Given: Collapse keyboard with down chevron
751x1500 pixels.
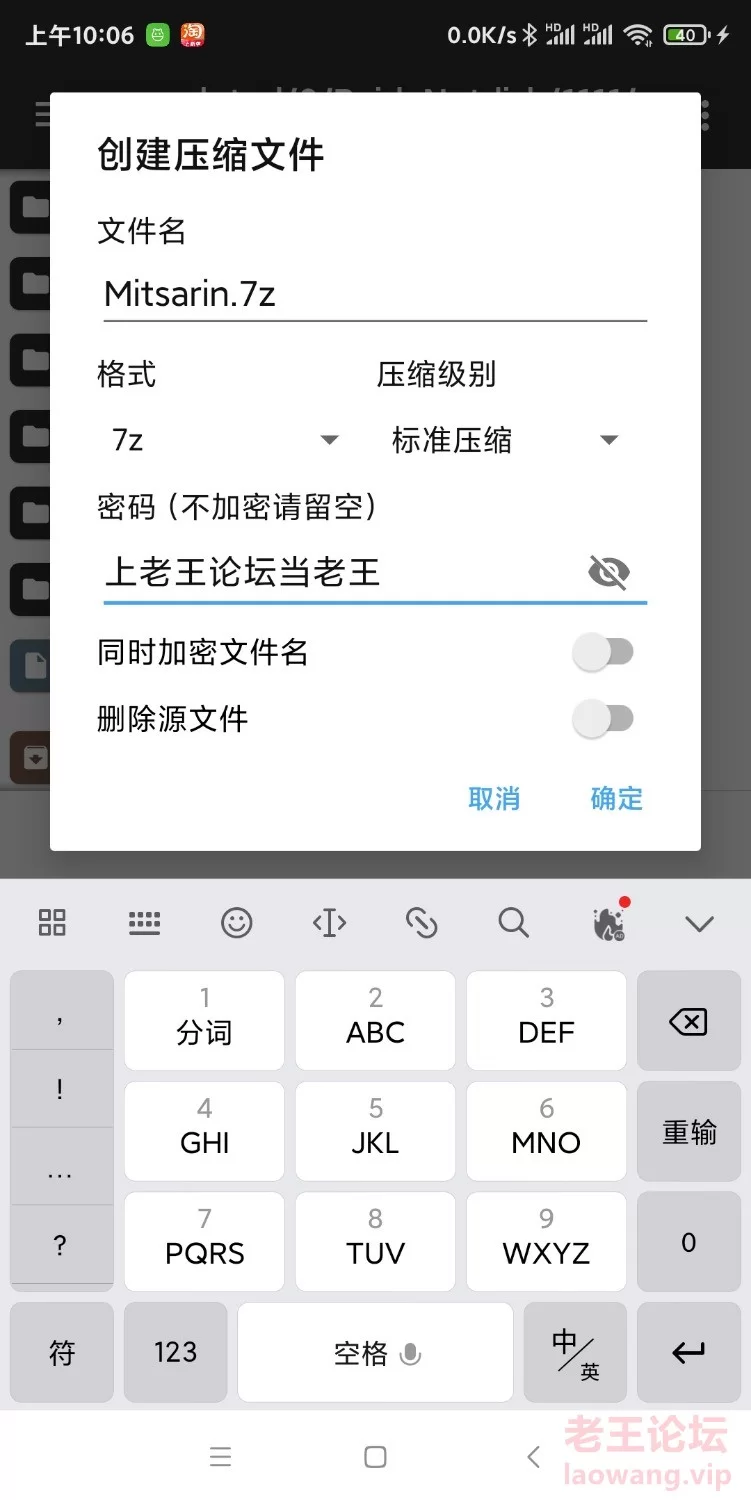Looking at the screenshot, I should pyautogui.click(x=699, y=922).
